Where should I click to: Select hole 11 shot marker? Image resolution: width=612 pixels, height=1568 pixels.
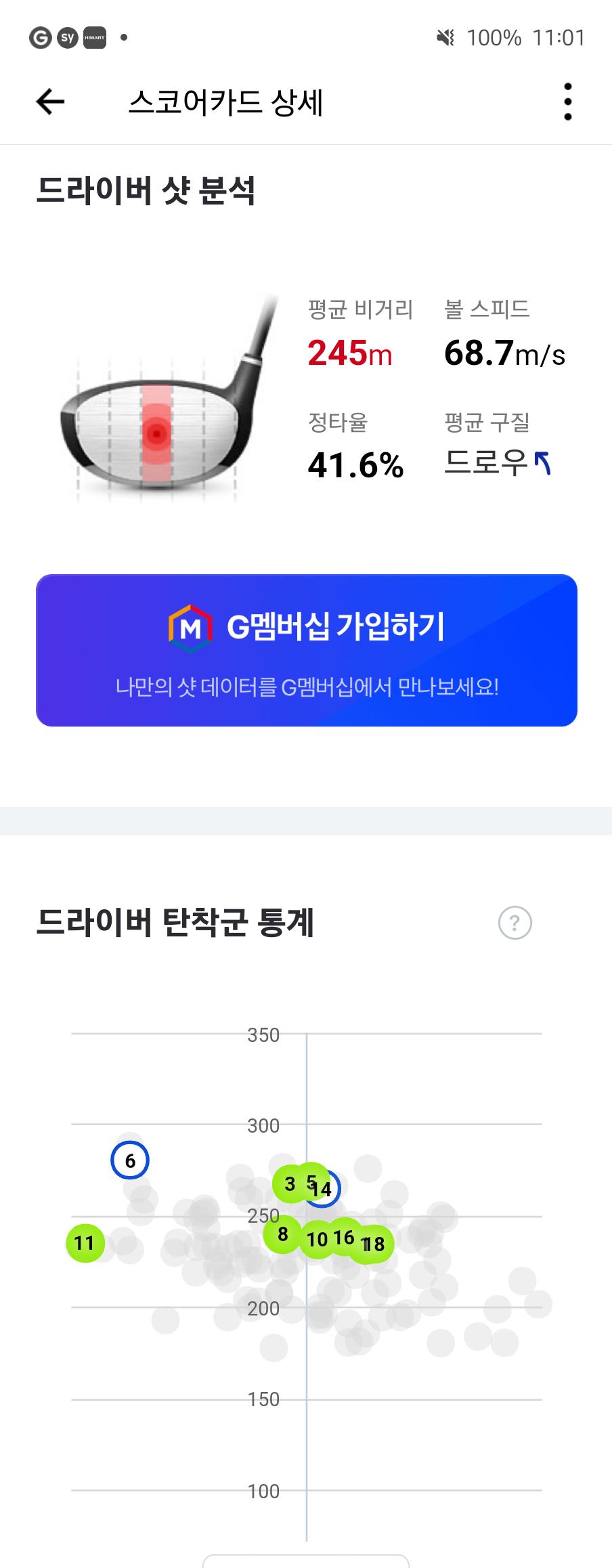coord(85,1243)
